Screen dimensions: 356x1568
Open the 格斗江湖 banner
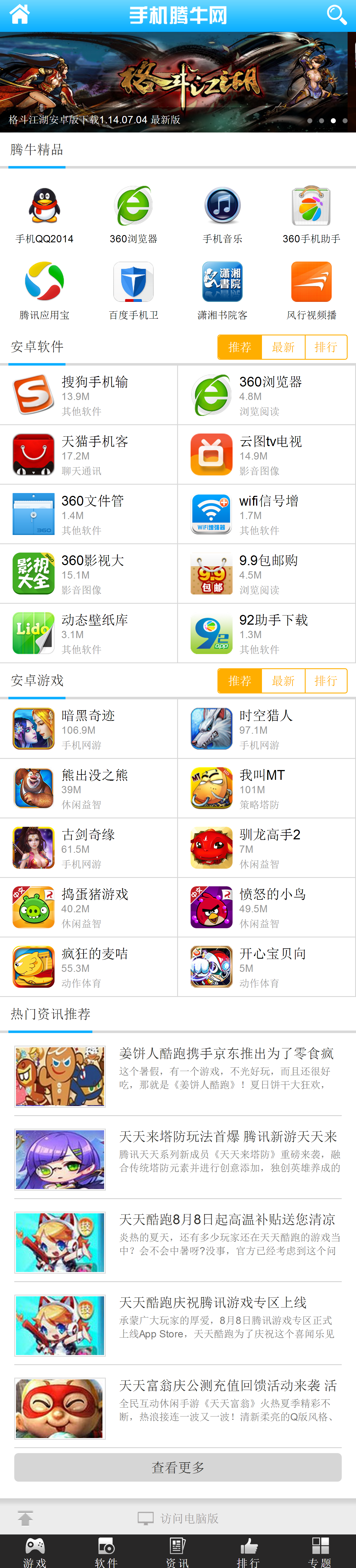[x=177, y=82]
